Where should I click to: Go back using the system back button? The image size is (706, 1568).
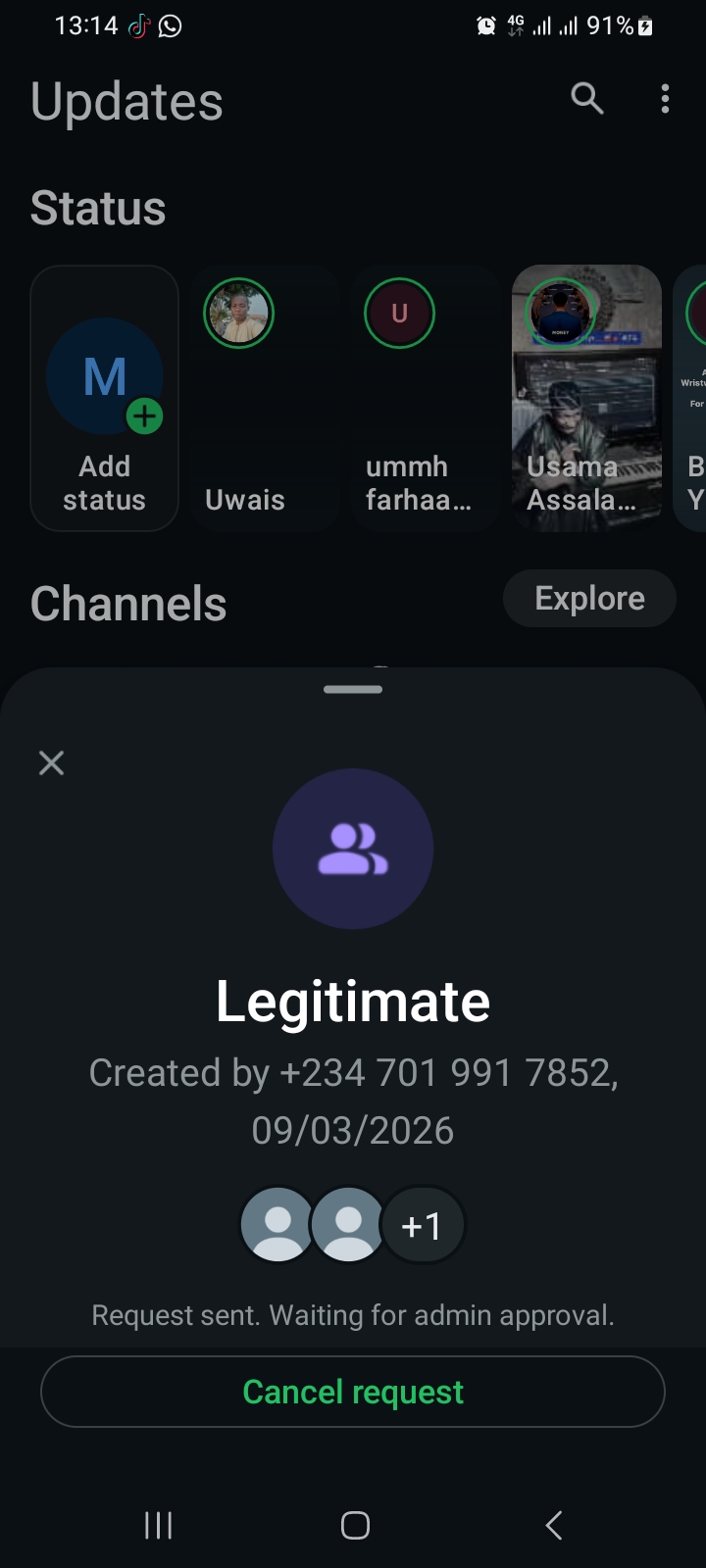(554, 1525)
